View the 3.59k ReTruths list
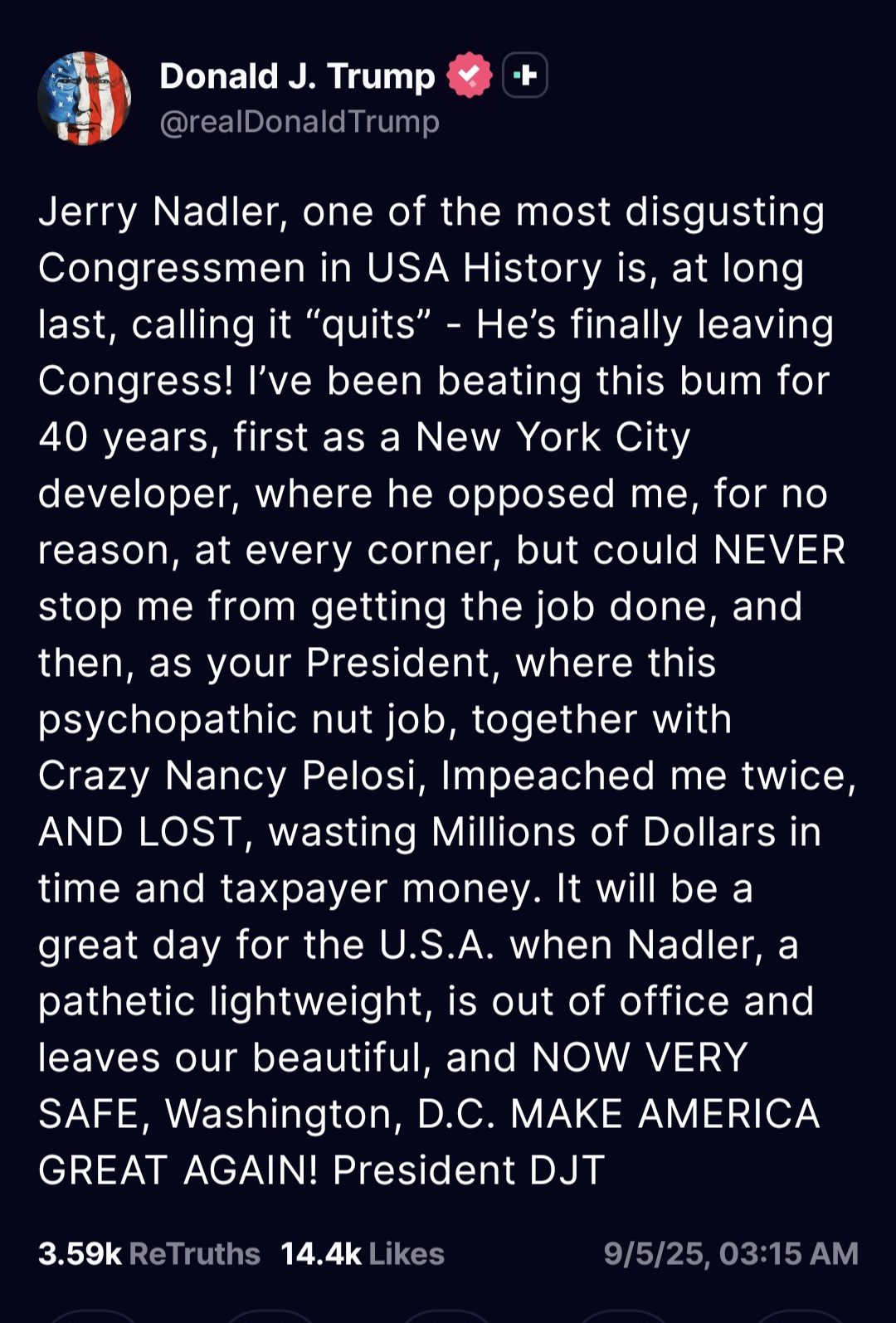Screen dimensions: 896x1323 click(x=149, y=1253)
